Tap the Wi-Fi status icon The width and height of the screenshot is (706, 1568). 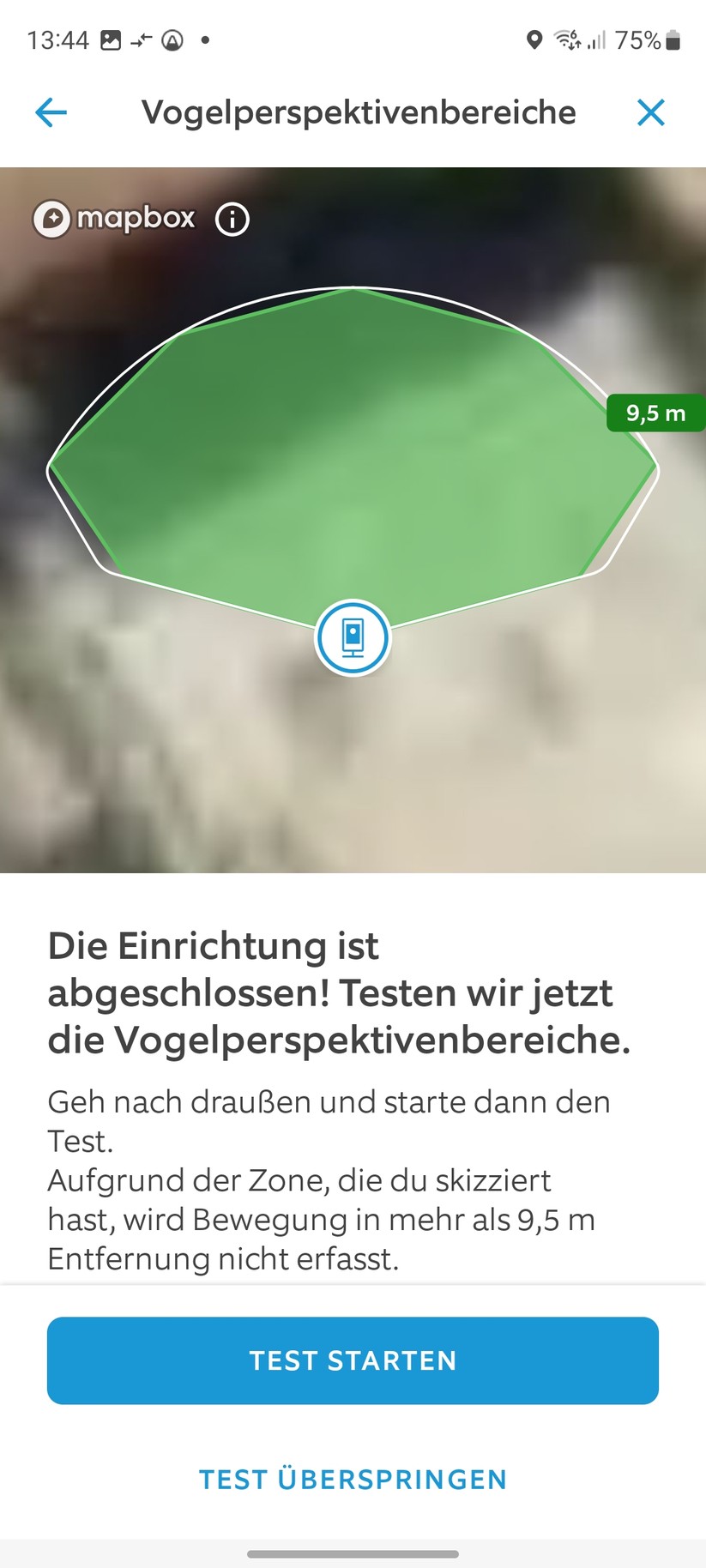pos(565,39)
